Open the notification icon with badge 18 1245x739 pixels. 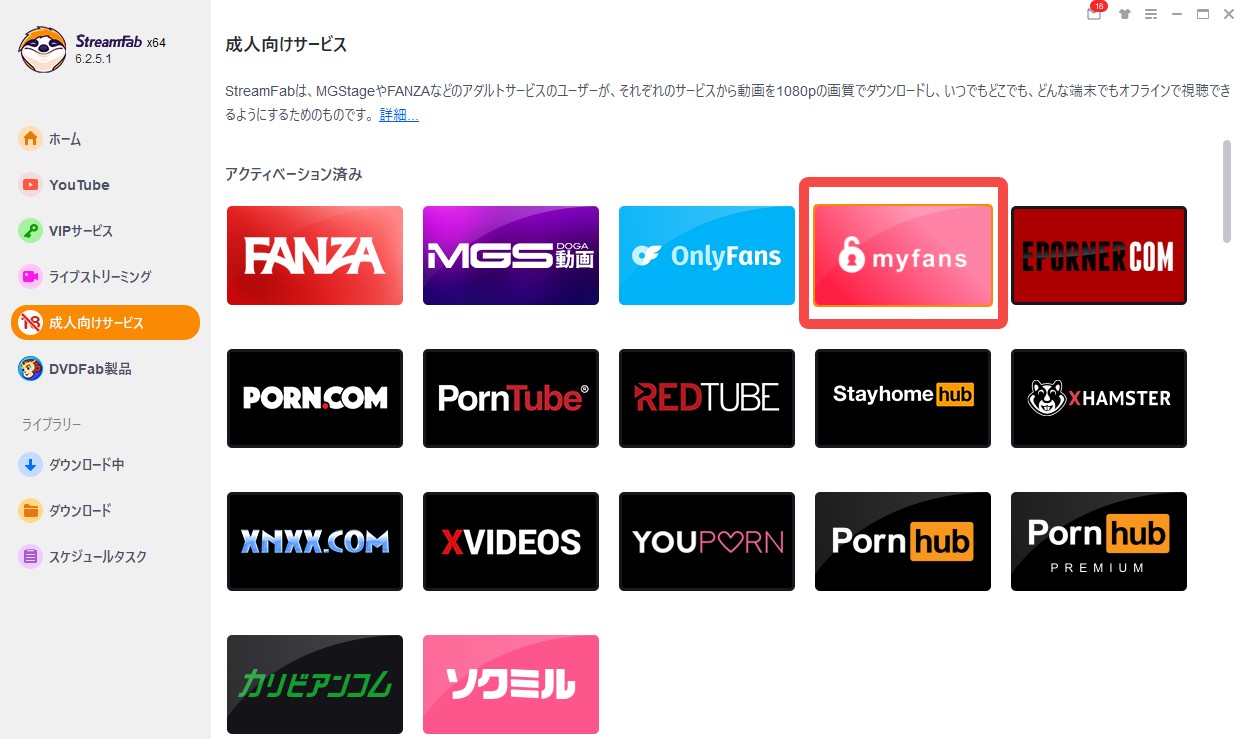1094,14
